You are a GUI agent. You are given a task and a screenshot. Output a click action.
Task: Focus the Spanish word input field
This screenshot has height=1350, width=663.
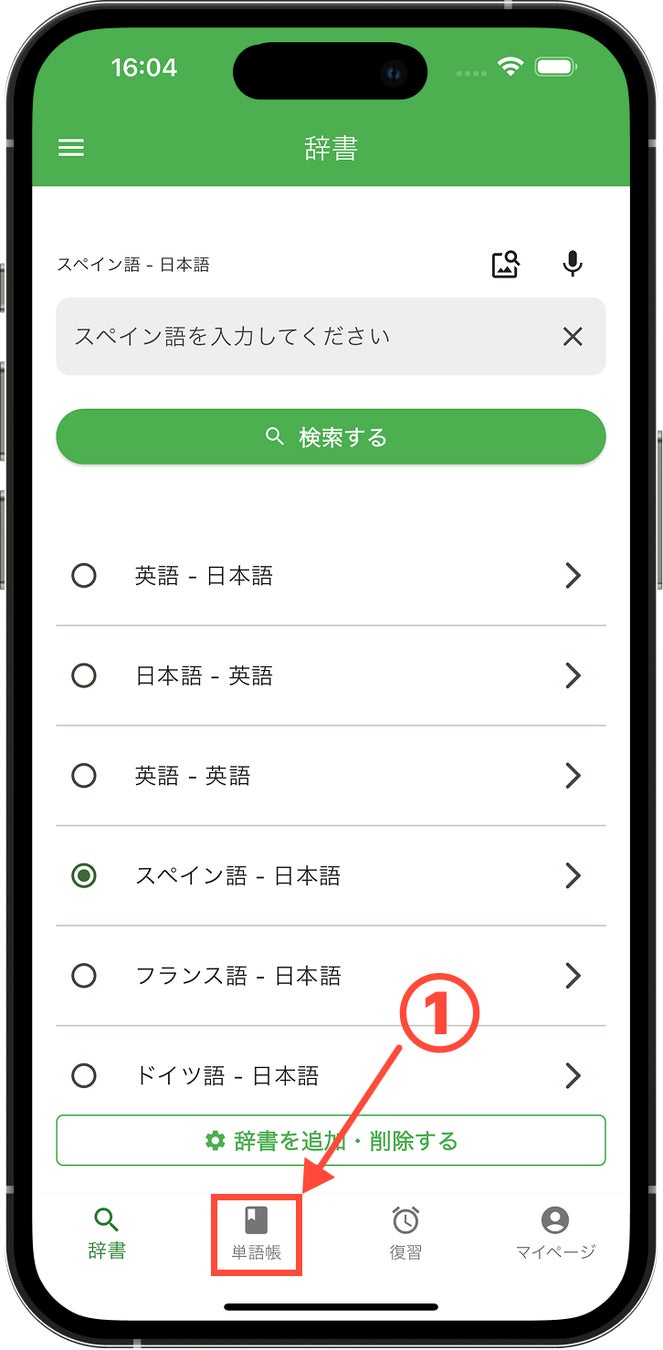[x=300, y=336]
